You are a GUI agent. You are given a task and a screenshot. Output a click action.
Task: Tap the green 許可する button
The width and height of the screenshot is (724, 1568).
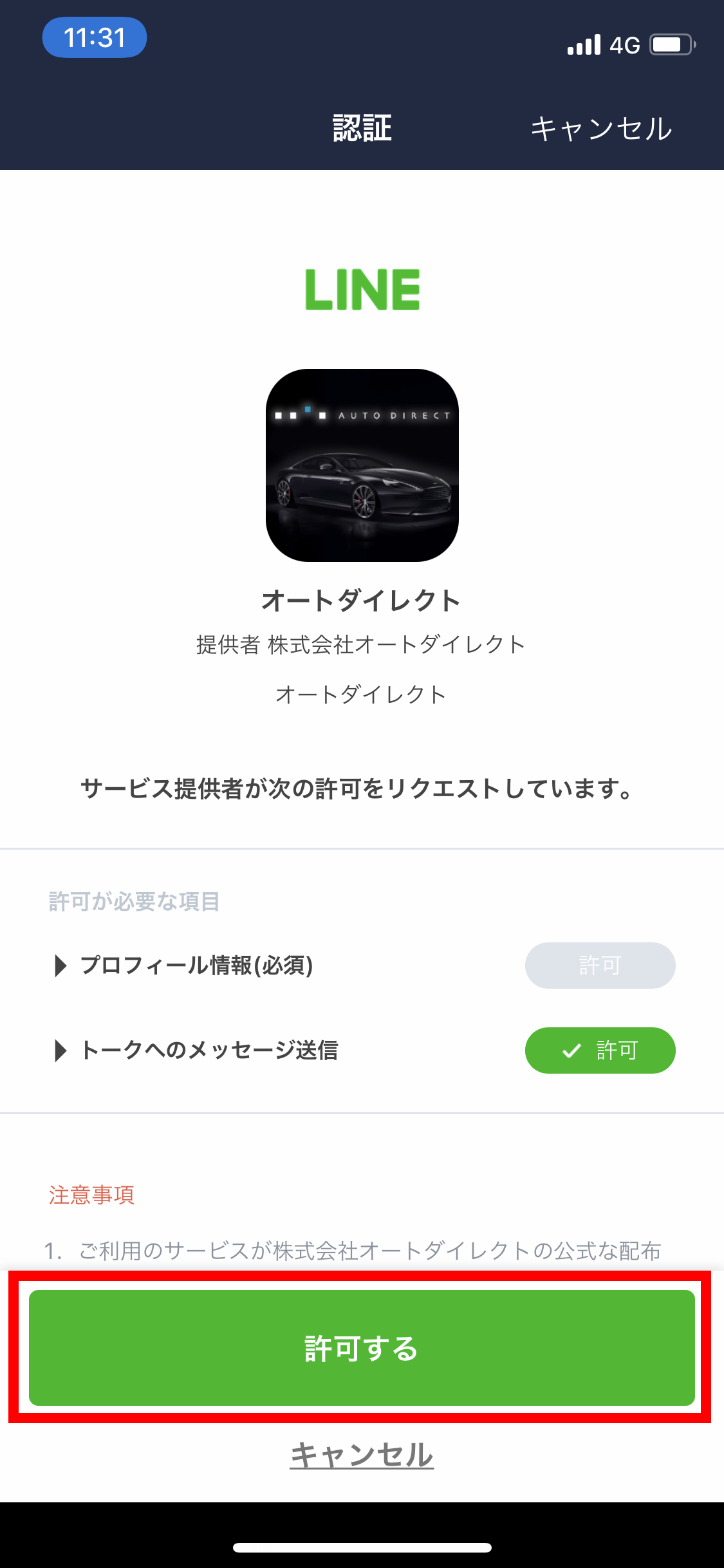pos(362,1347)
